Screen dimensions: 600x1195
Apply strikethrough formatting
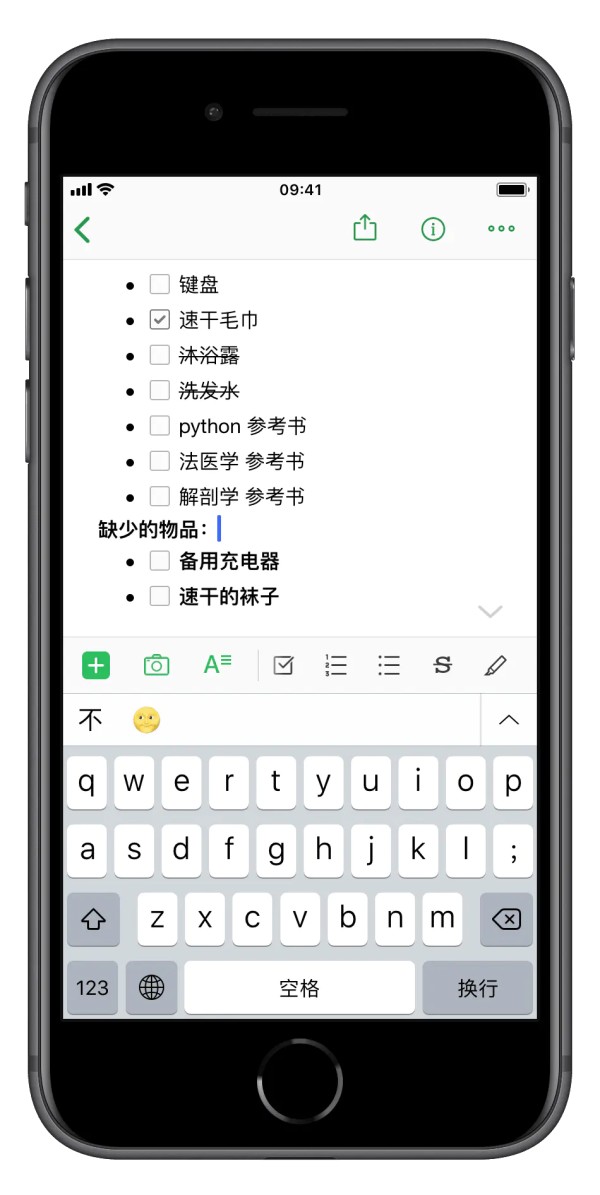click(x=442, y=665)
